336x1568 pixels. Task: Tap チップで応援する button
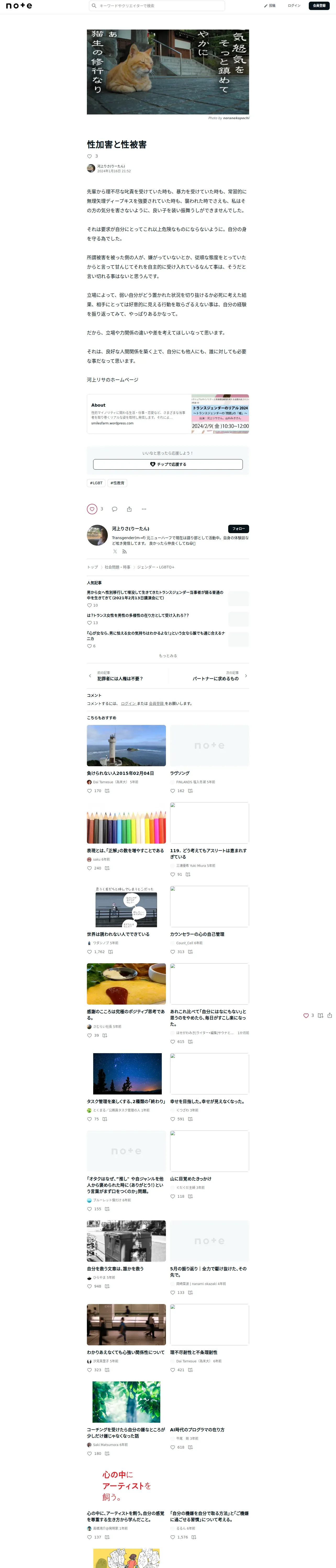point(168,464)
